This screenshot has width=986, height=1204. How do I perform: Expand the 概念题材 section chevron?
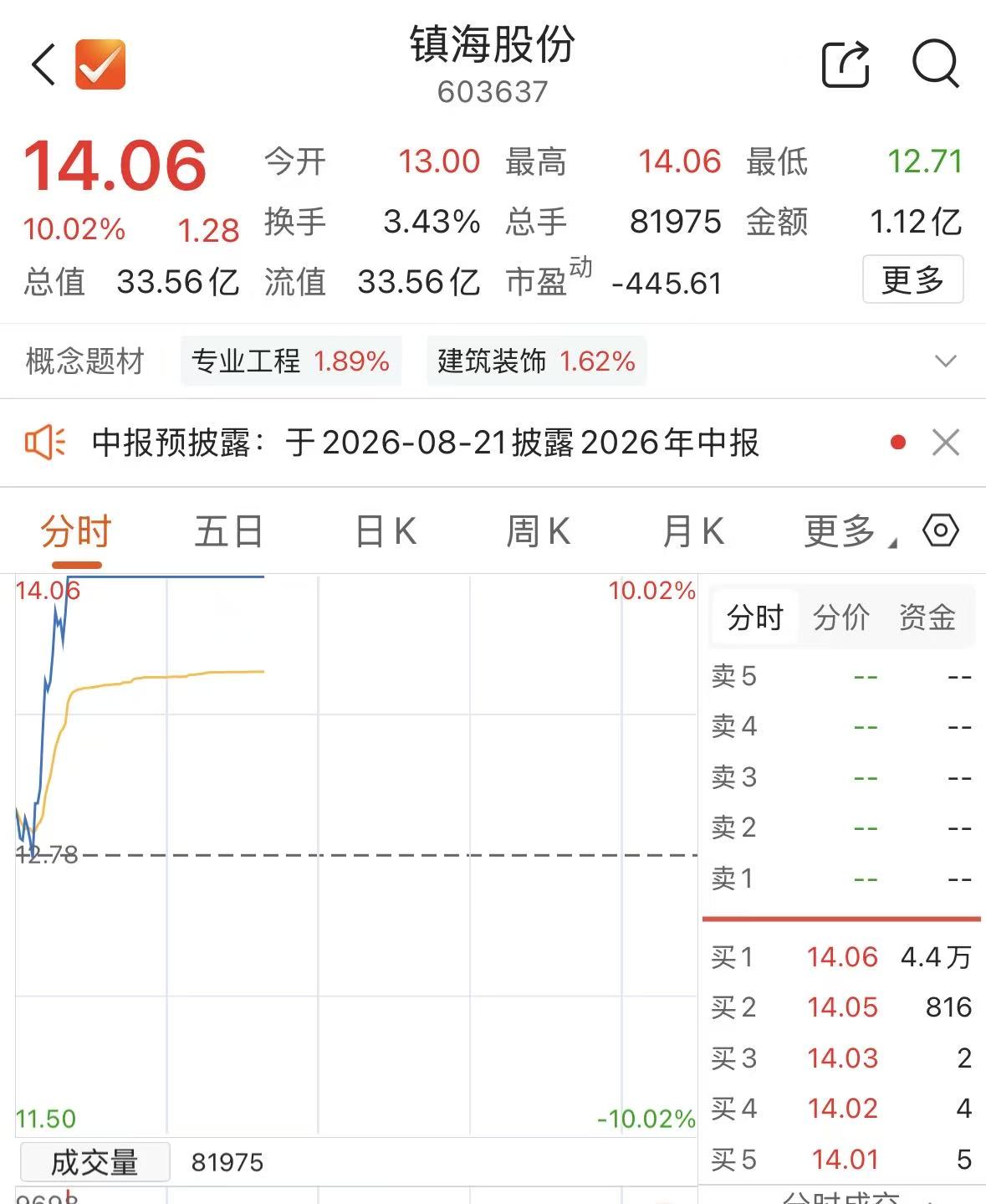945,361
